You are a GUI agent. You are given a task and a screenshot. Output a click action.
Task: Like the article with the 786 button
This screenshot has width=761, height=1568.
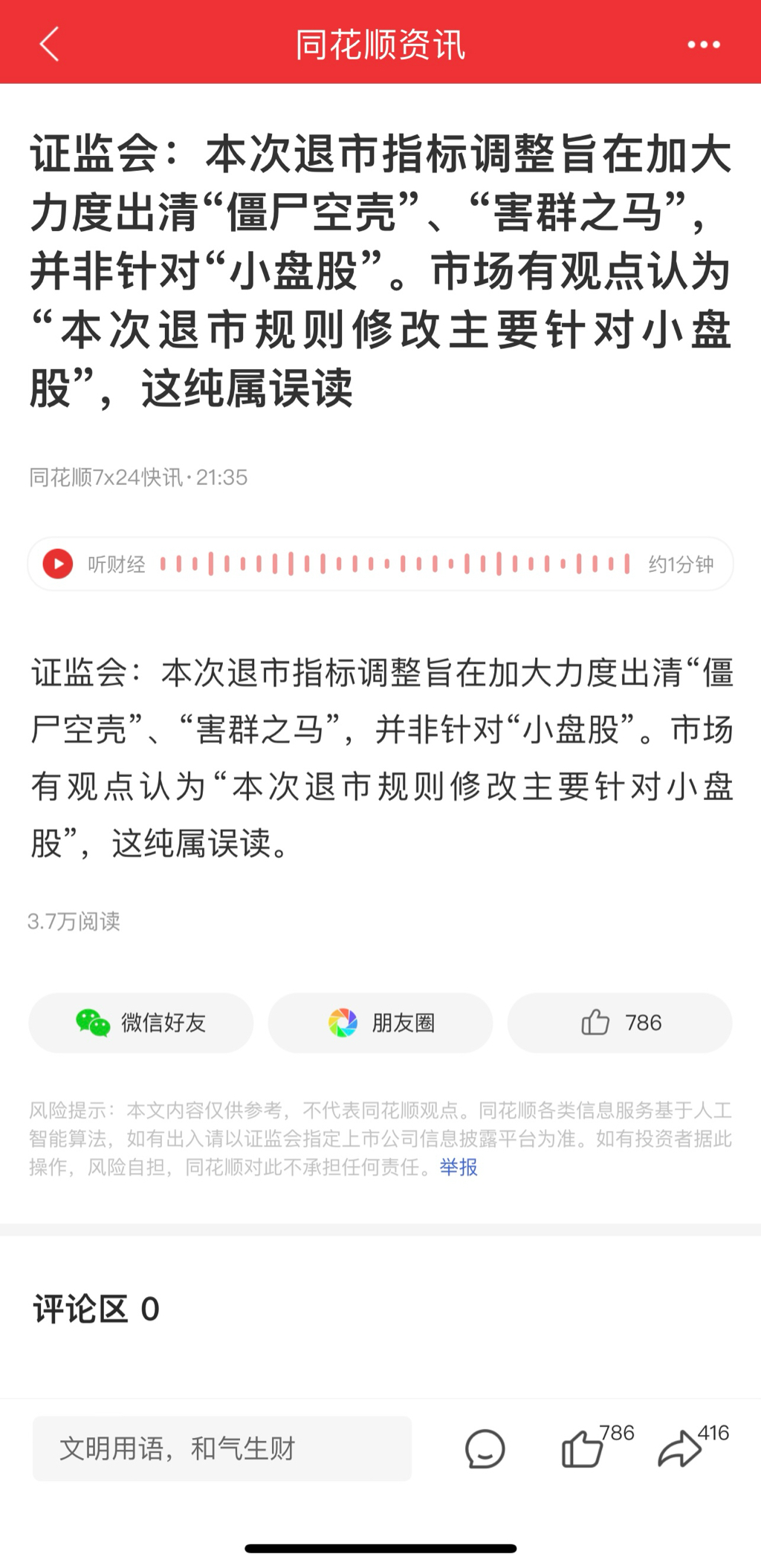point(620,1023)
